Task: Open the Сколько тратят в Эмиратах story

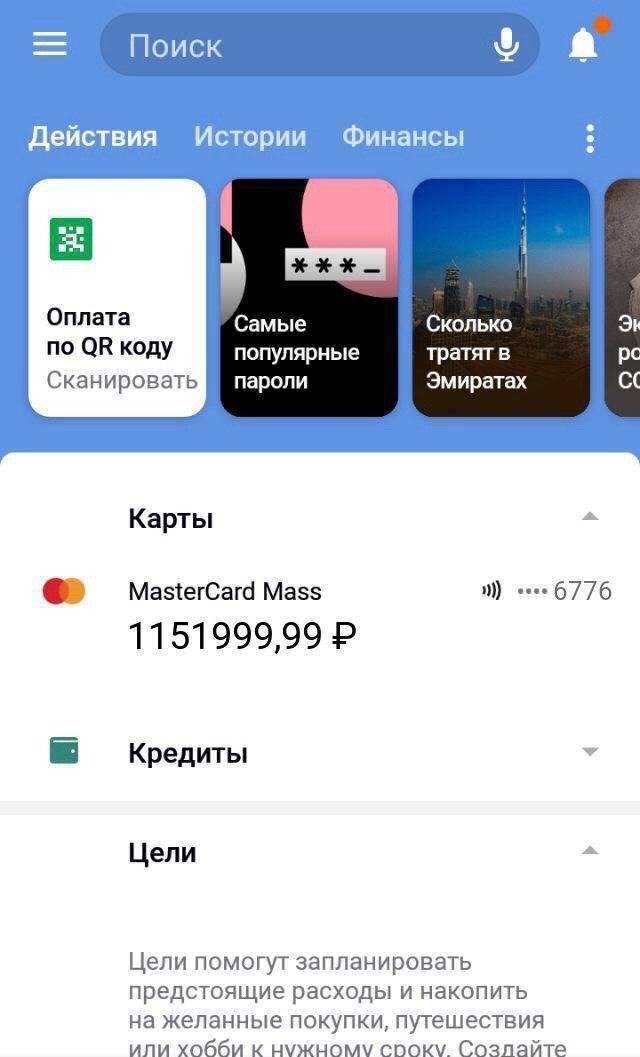Action: point(501,298)
